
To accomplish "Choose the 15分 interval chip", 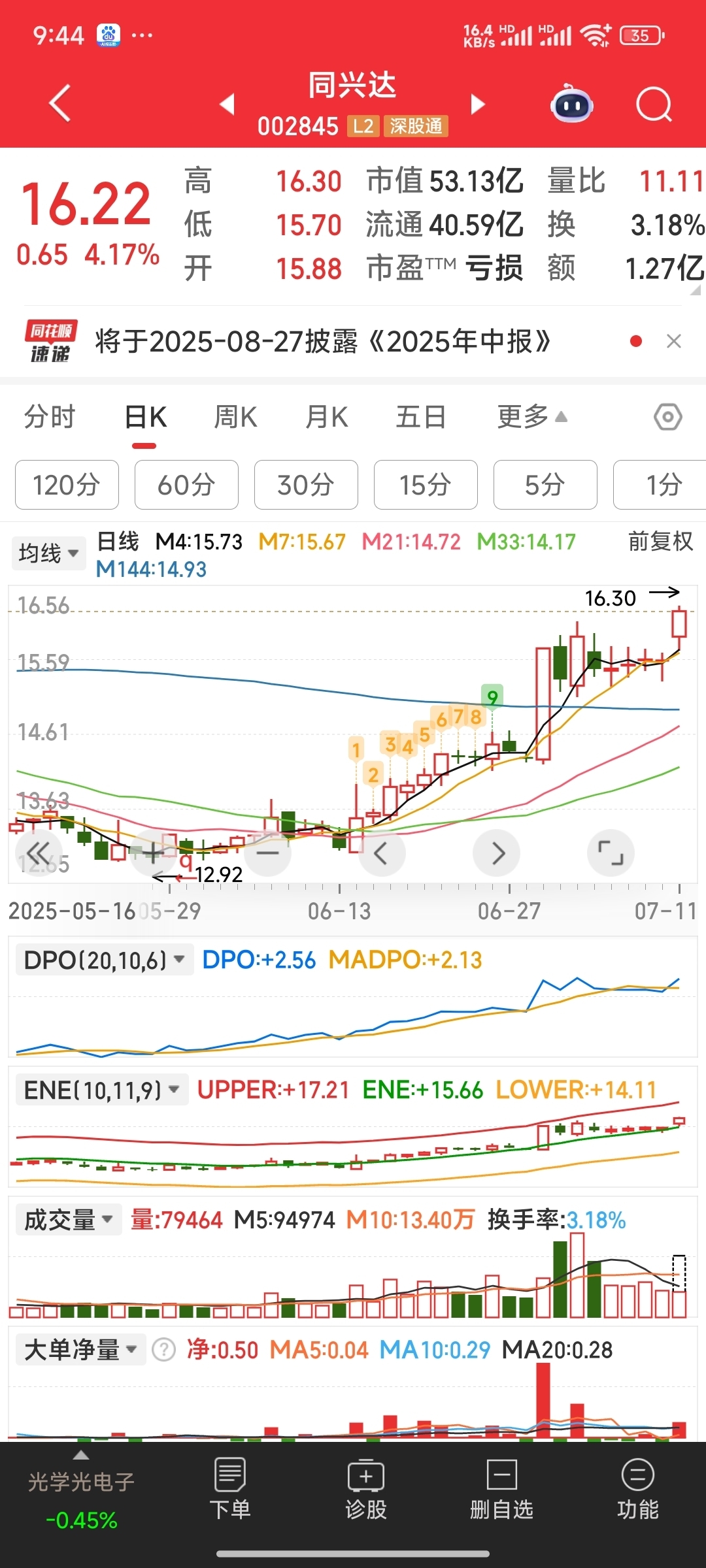I will [426, 485].
